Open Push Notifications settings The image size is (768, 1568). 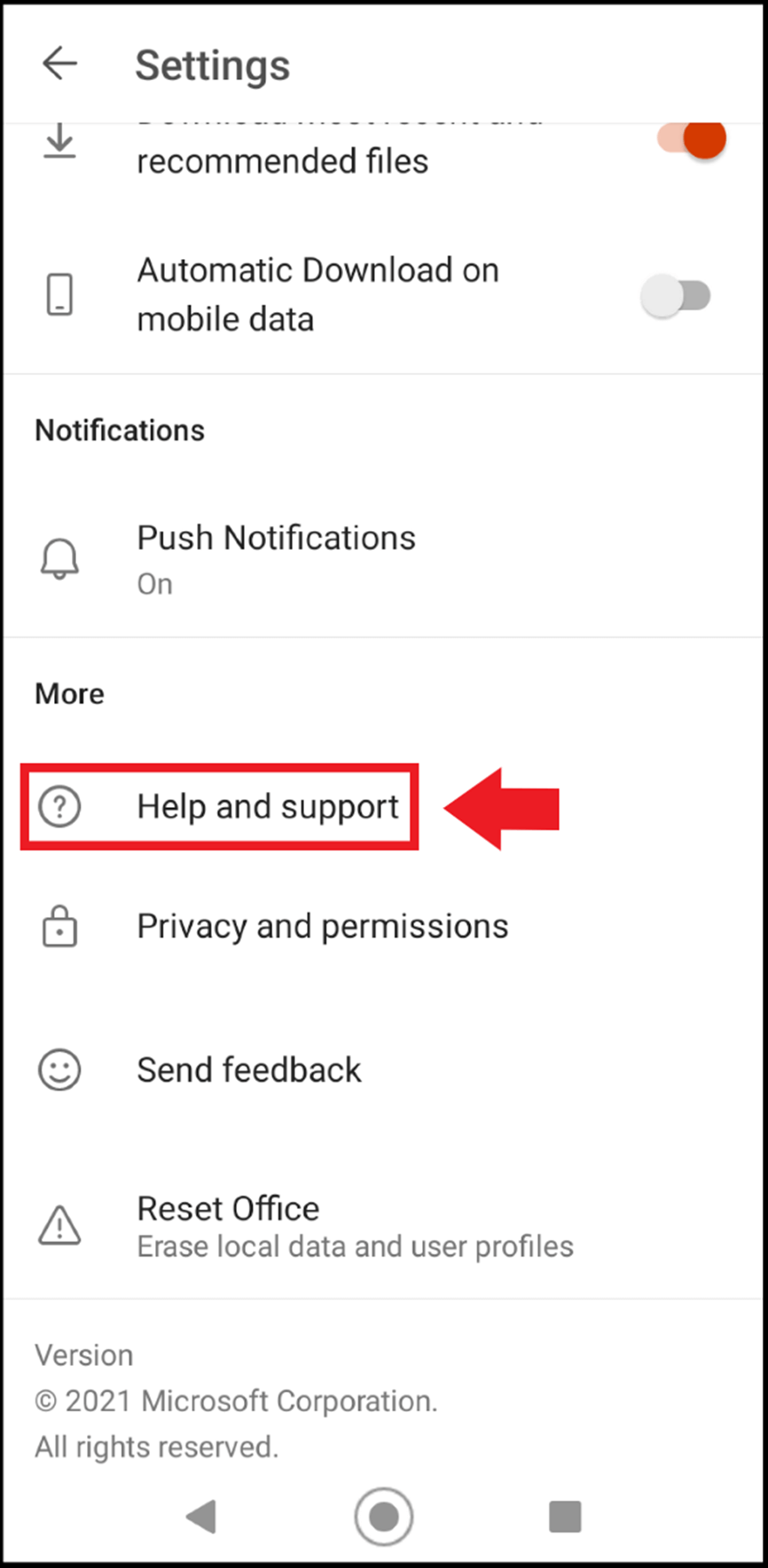pyautogui.click(x=383, y=559)
